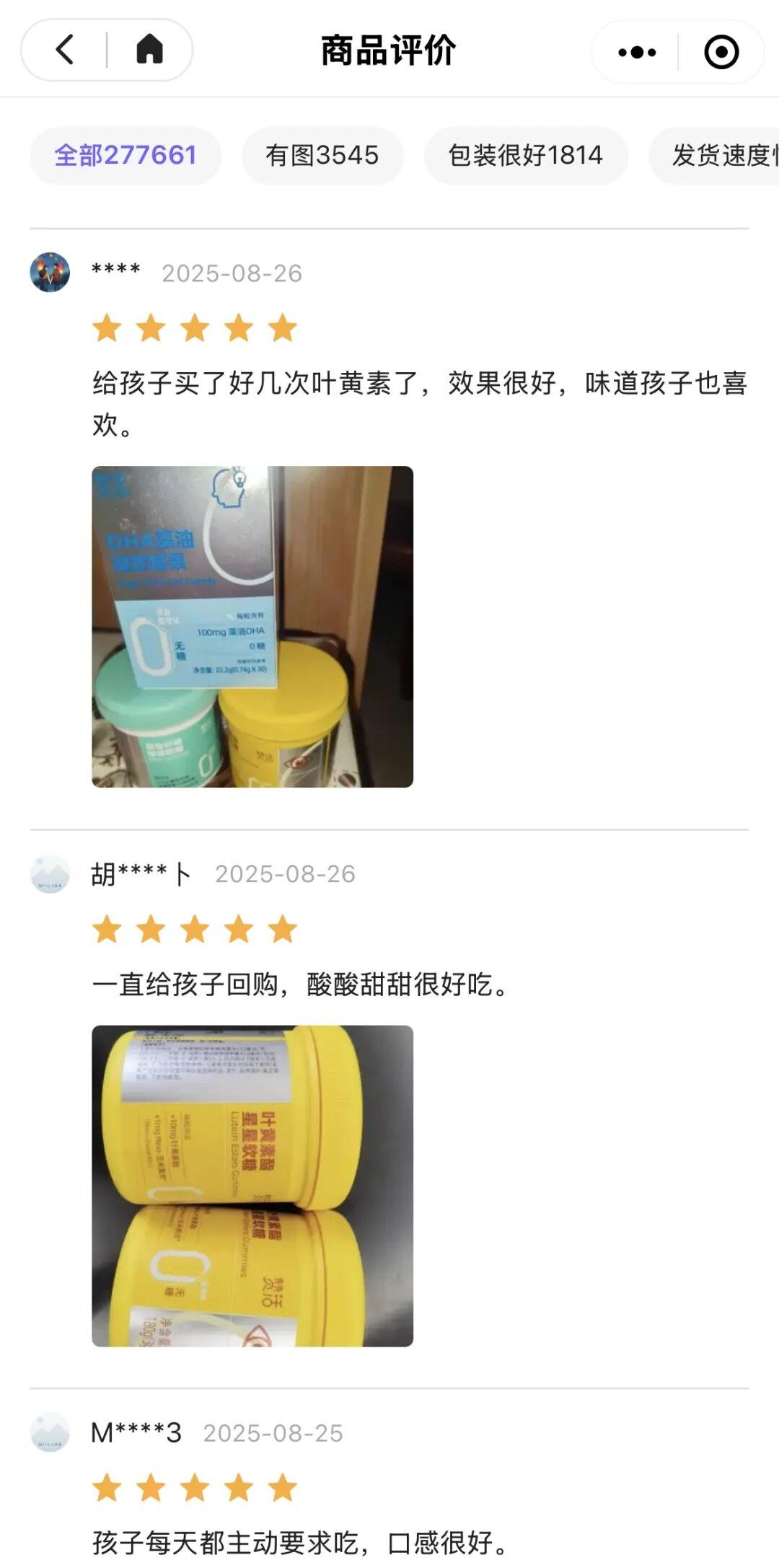Enlarge the DHA藻油 box review photo

pos(252,626)
